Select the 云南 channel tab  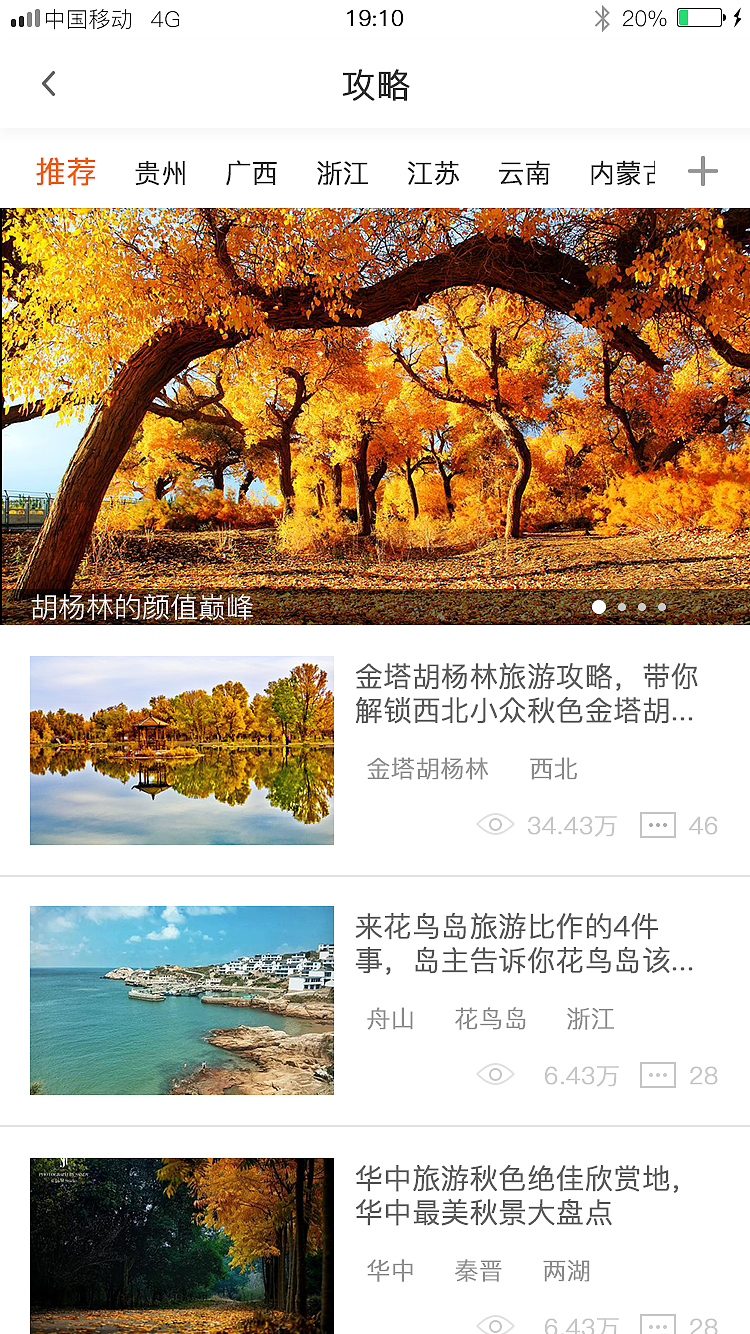pos(523,172)
